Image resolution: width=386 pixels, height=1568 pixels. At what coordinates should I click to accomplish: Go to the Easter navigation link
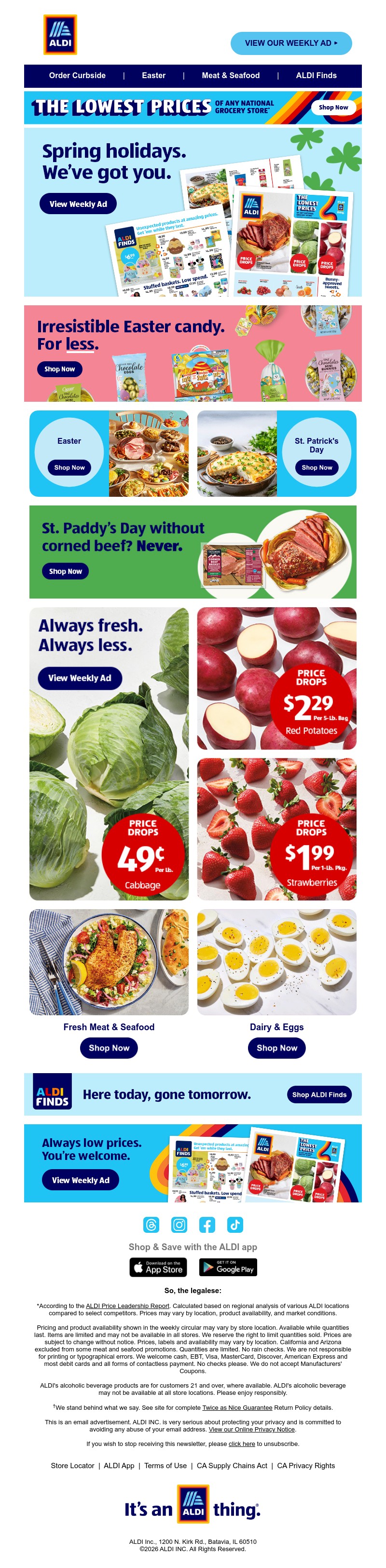tap(153, 75)
